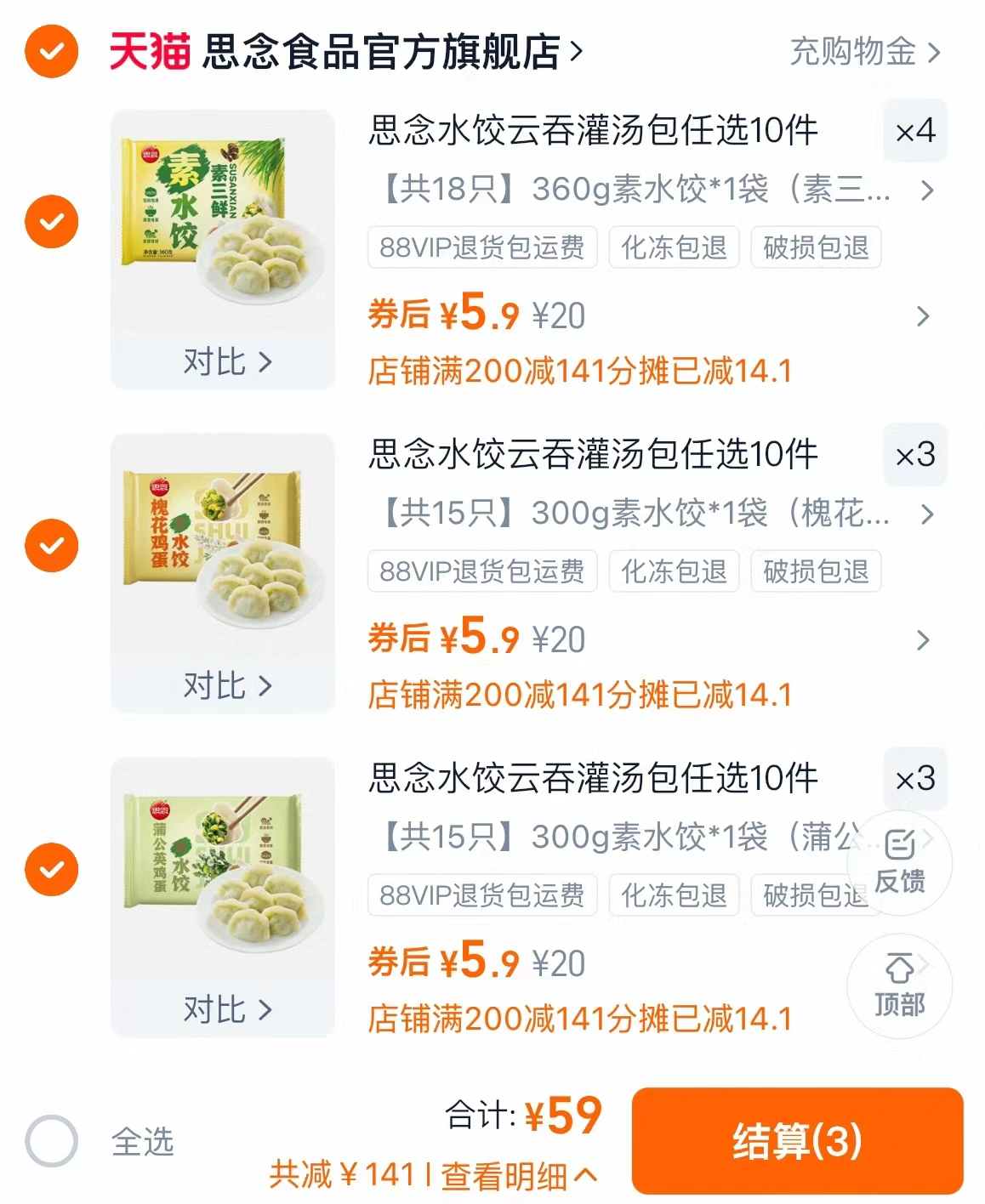Tap the arrow next to first ¥5.9 price

[922, 315]
